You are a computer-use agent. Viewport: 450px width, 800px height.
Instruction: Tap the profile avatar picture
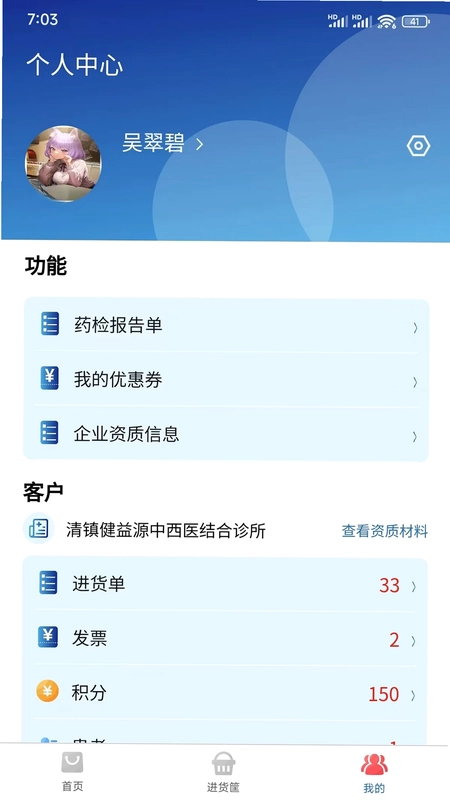point(63,163)
